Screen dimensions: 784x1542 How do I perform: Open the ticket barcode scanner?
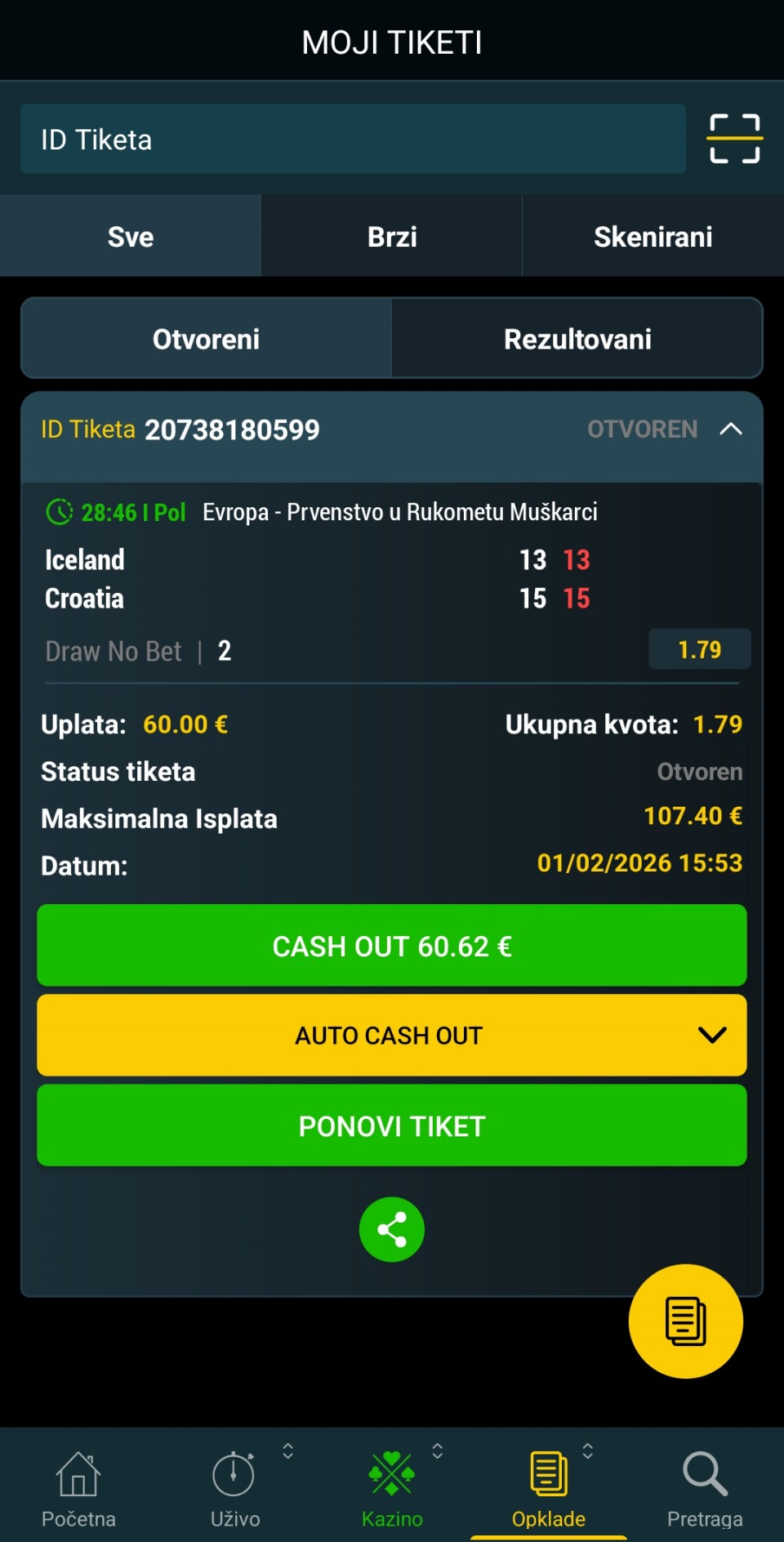click(734, 139)
